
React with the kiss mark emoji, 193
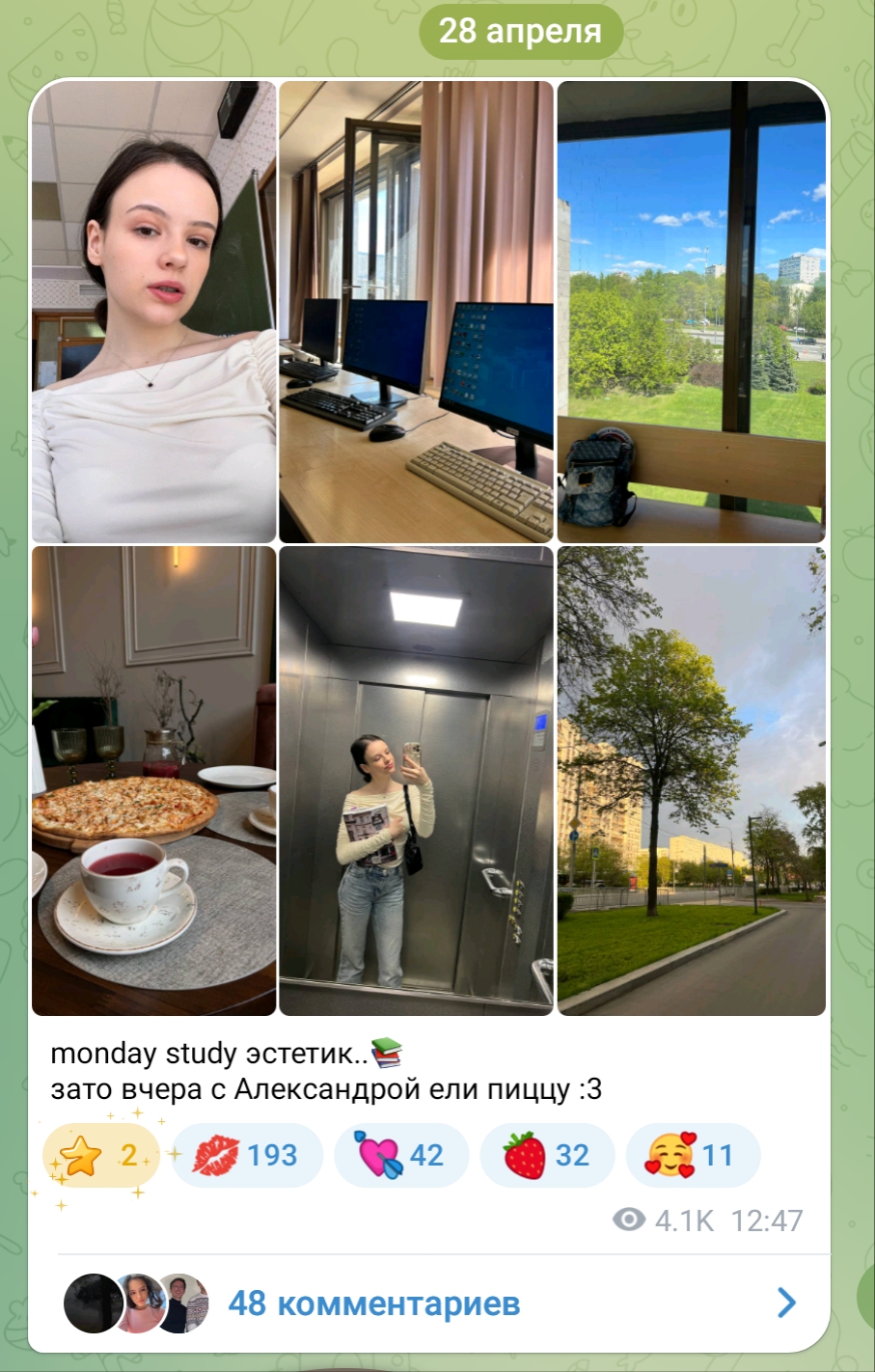[247, 1155]
